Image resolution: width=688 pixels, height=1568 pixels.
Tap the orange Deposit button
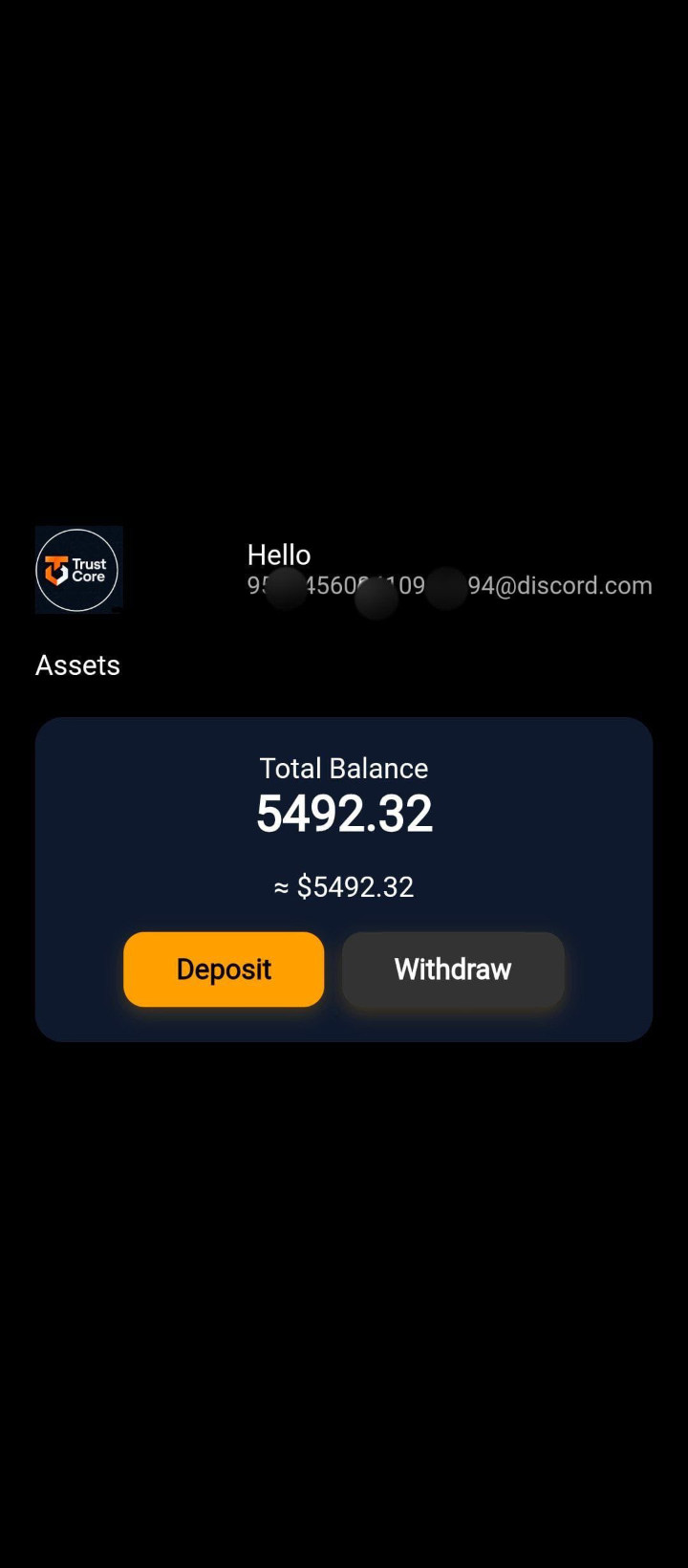click(x=224, y=969)
